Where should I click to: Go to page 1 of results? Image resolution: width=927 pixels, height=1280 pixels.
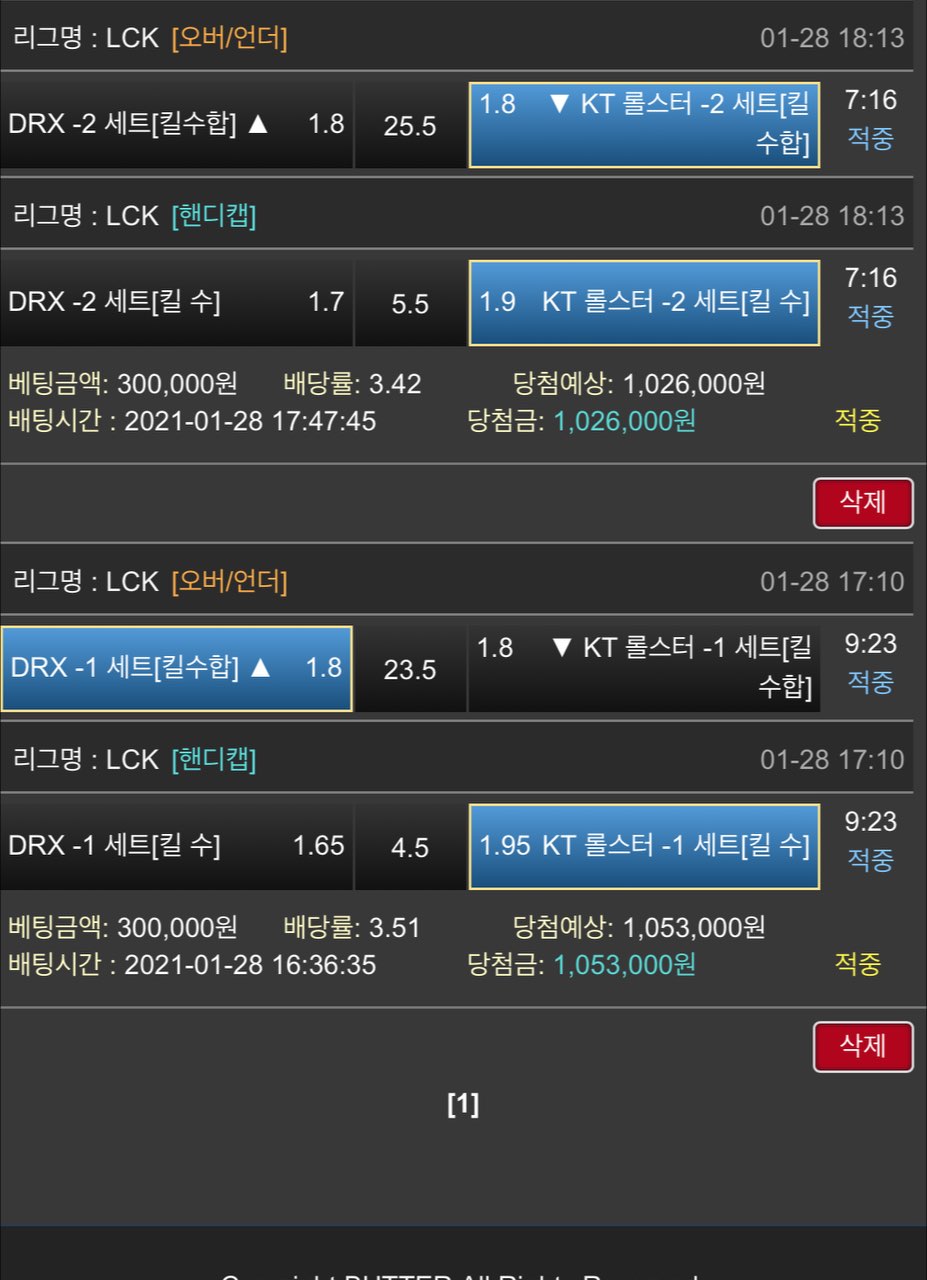463,1105
